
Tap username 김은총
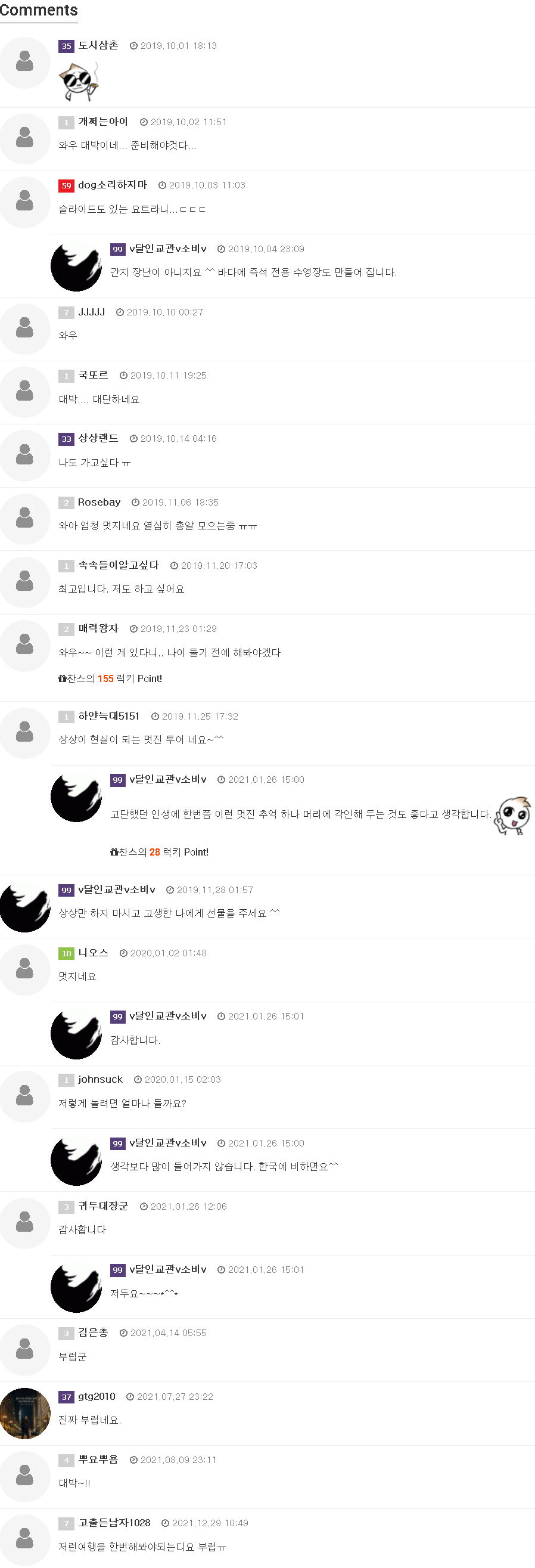pyautogui.click(x=93, y=1333)
